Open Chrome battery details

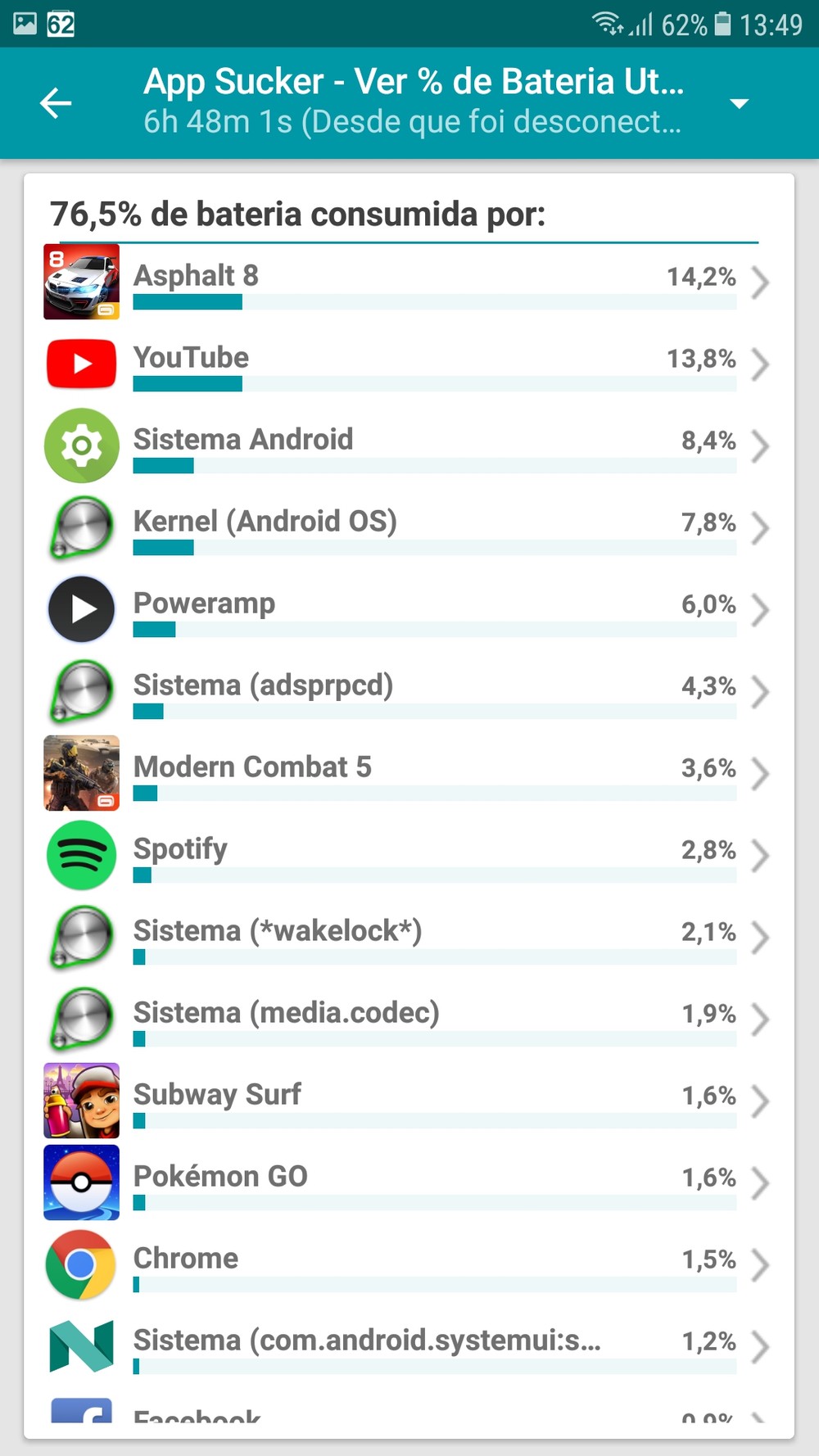pyautogui.click(x=409, y=1264)
